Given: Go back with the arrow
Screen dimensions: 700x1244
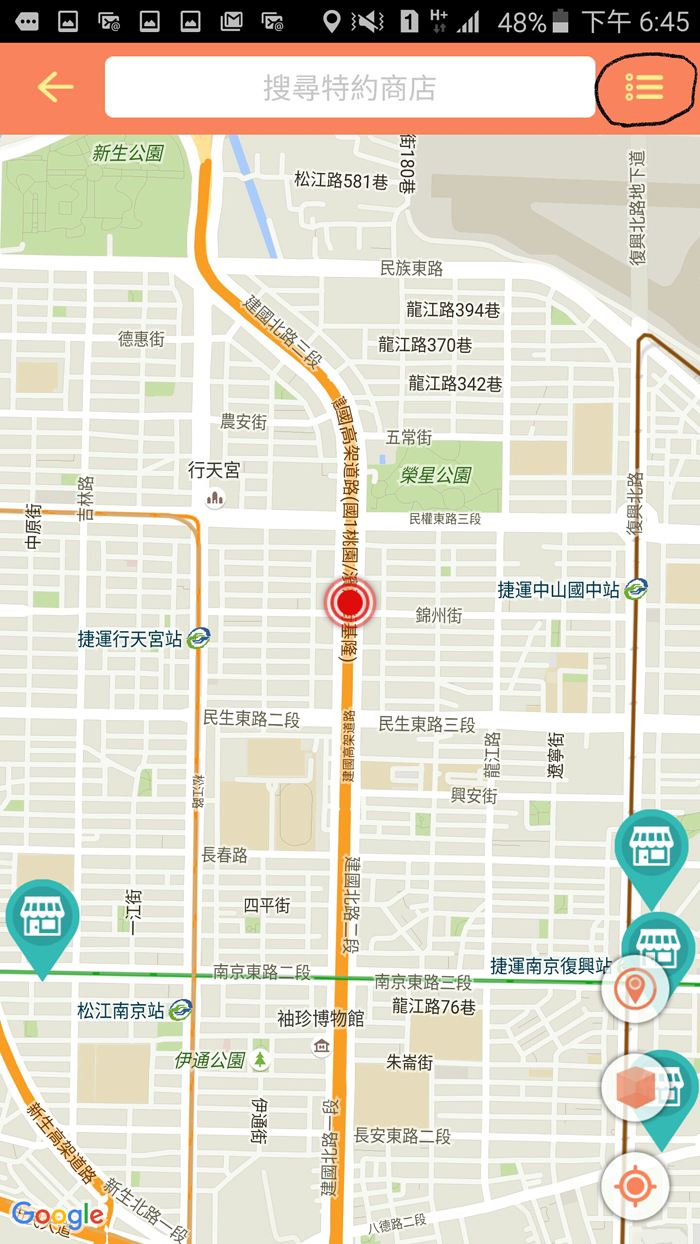Looking at the screenshot, I should click(x=55, y=88).
